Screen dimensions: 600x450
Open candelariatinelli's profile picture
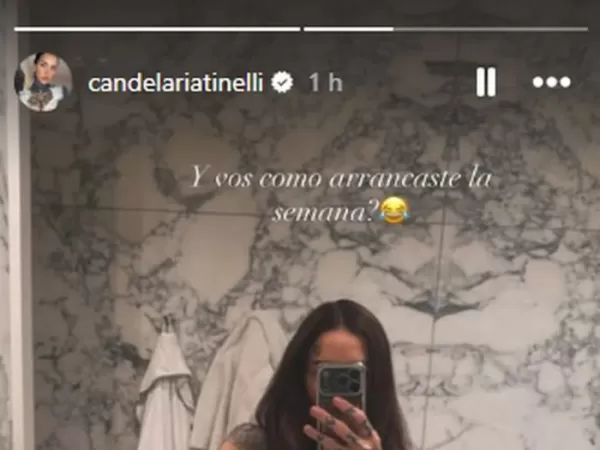pyautogui.click(x=43, y=82)
